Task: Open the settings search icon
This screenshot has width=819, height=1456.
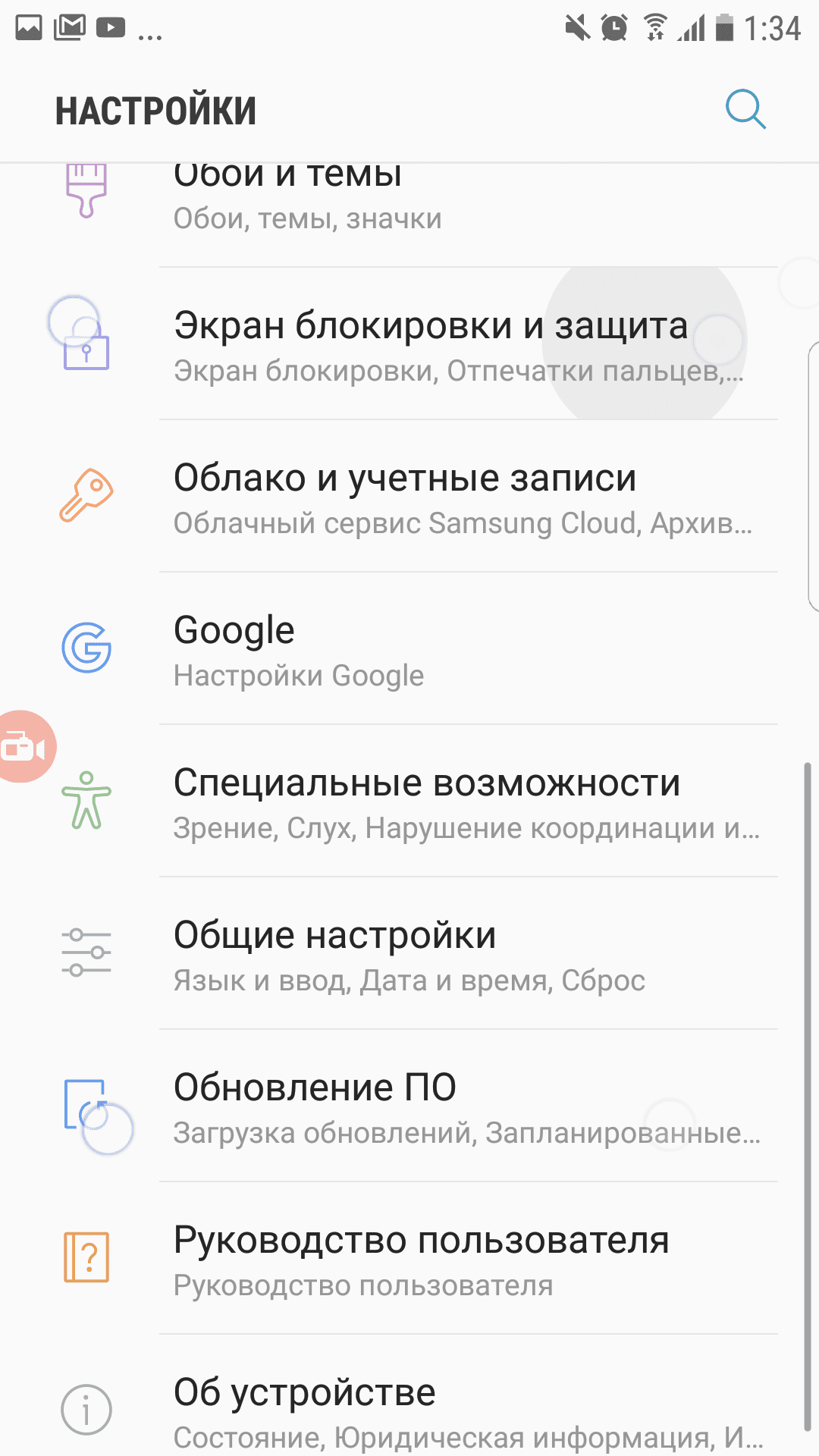Action: [x=745, y=110]
